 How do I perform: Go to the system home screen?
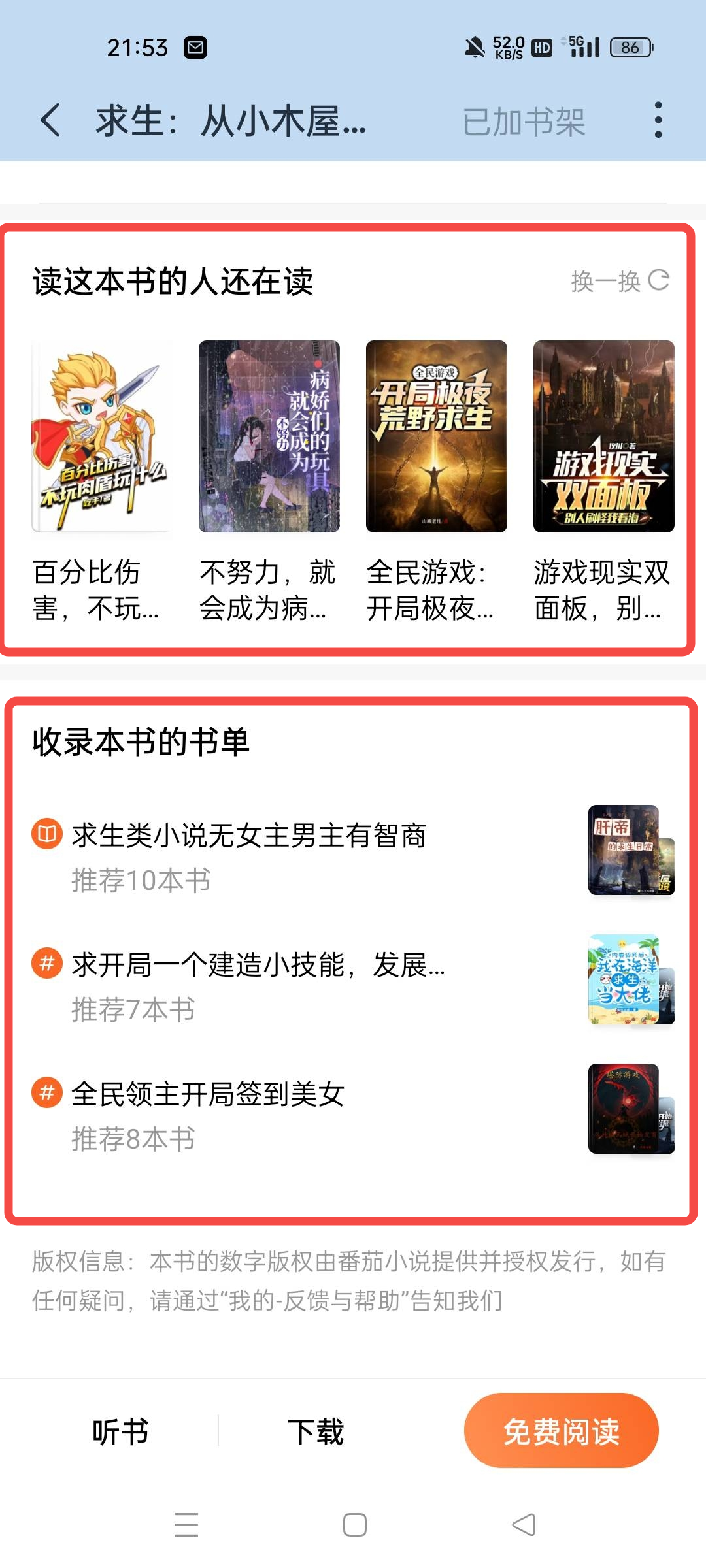[x=354, y=1525]
